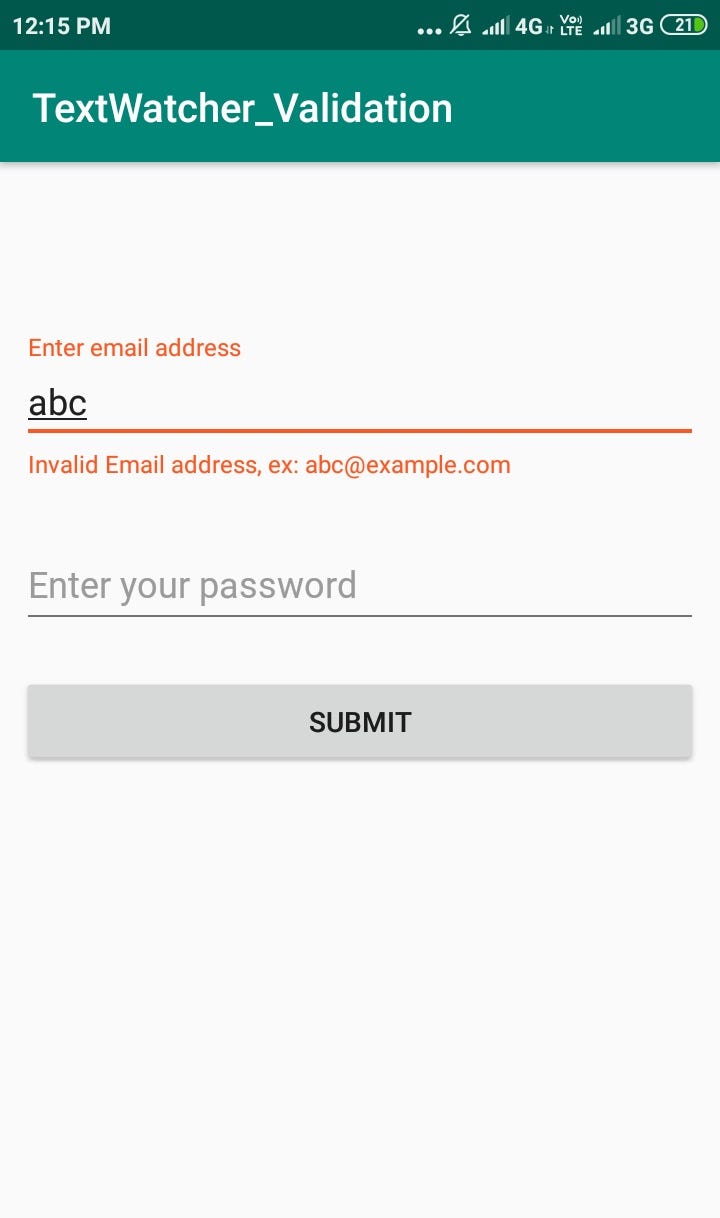Focus the Enter your password field

[x=360, y=585]
